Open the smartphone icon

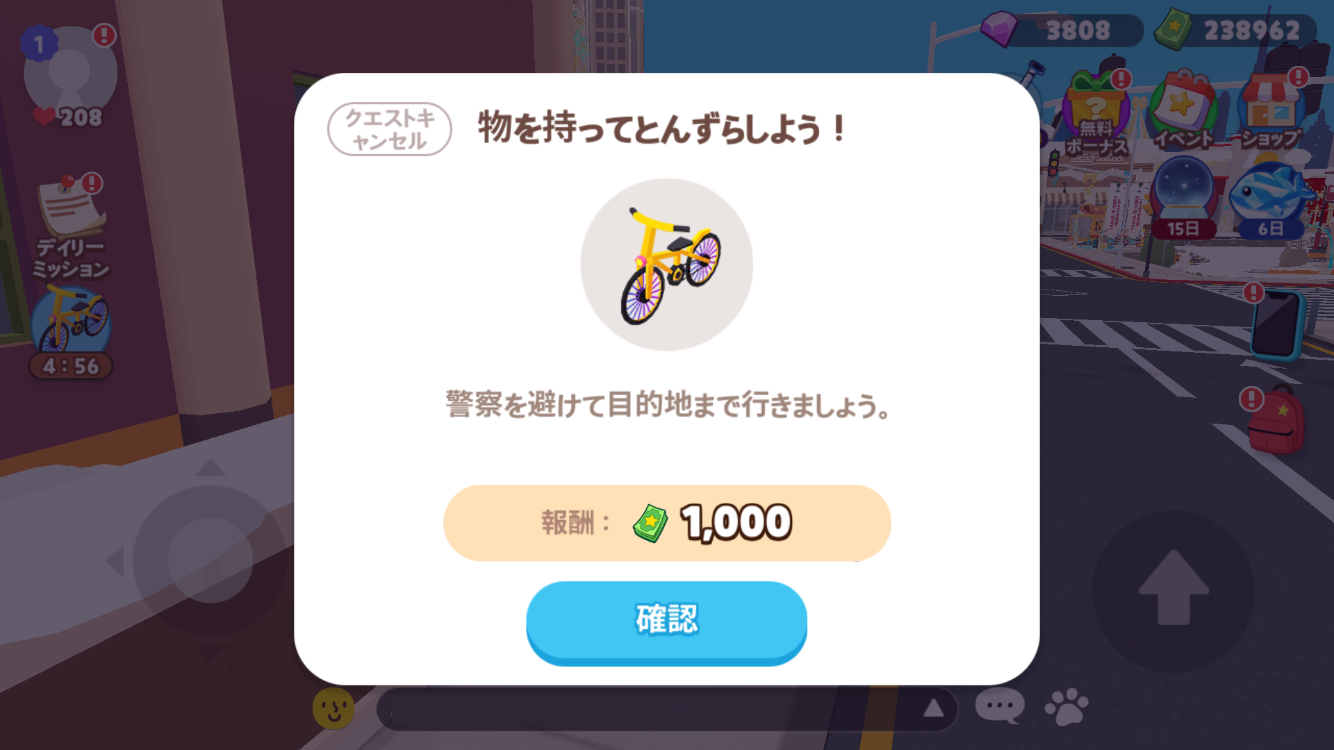click(x=1277, y=325)
